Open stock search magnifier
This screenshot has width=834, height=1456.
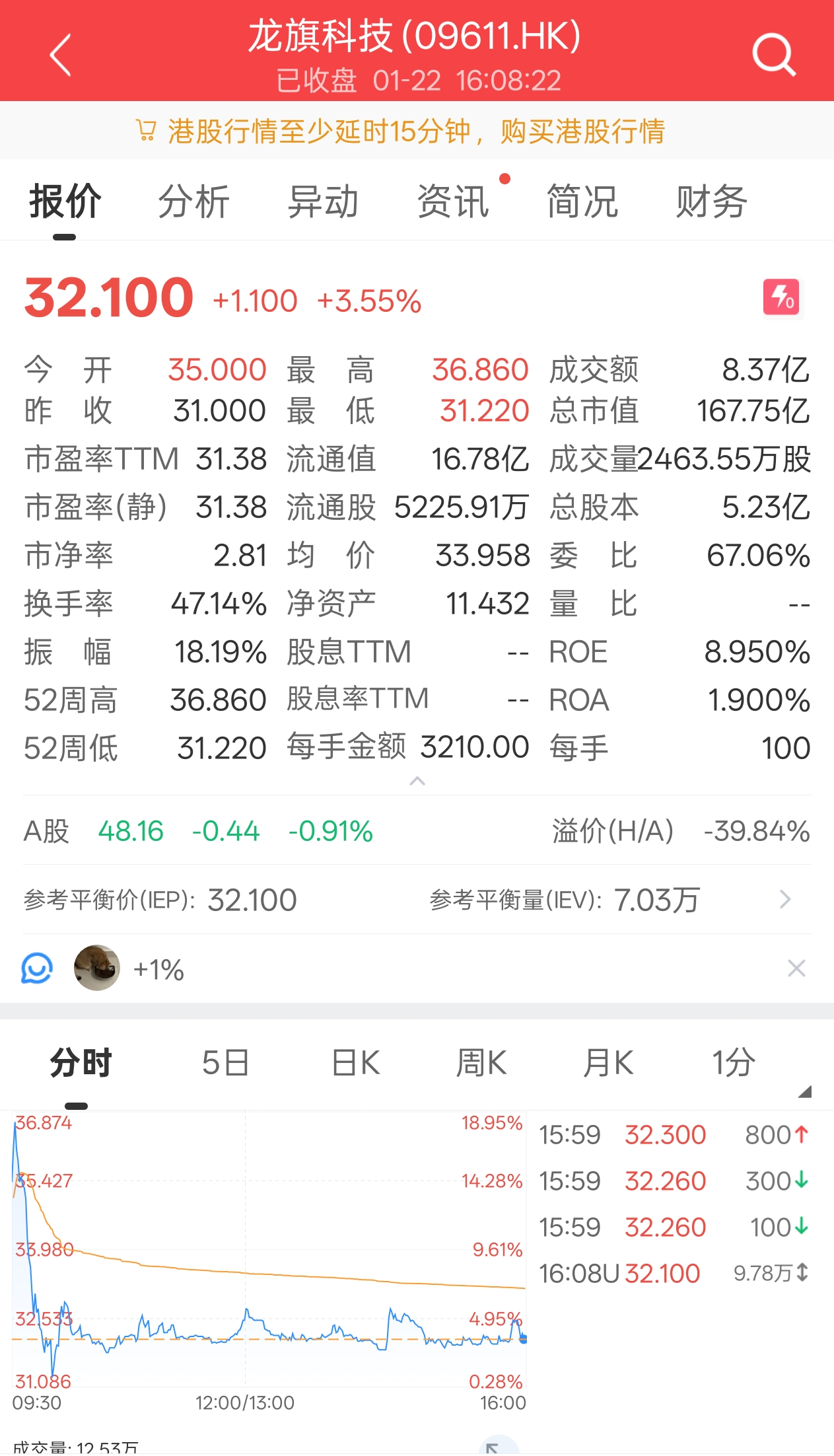[773, 54]
